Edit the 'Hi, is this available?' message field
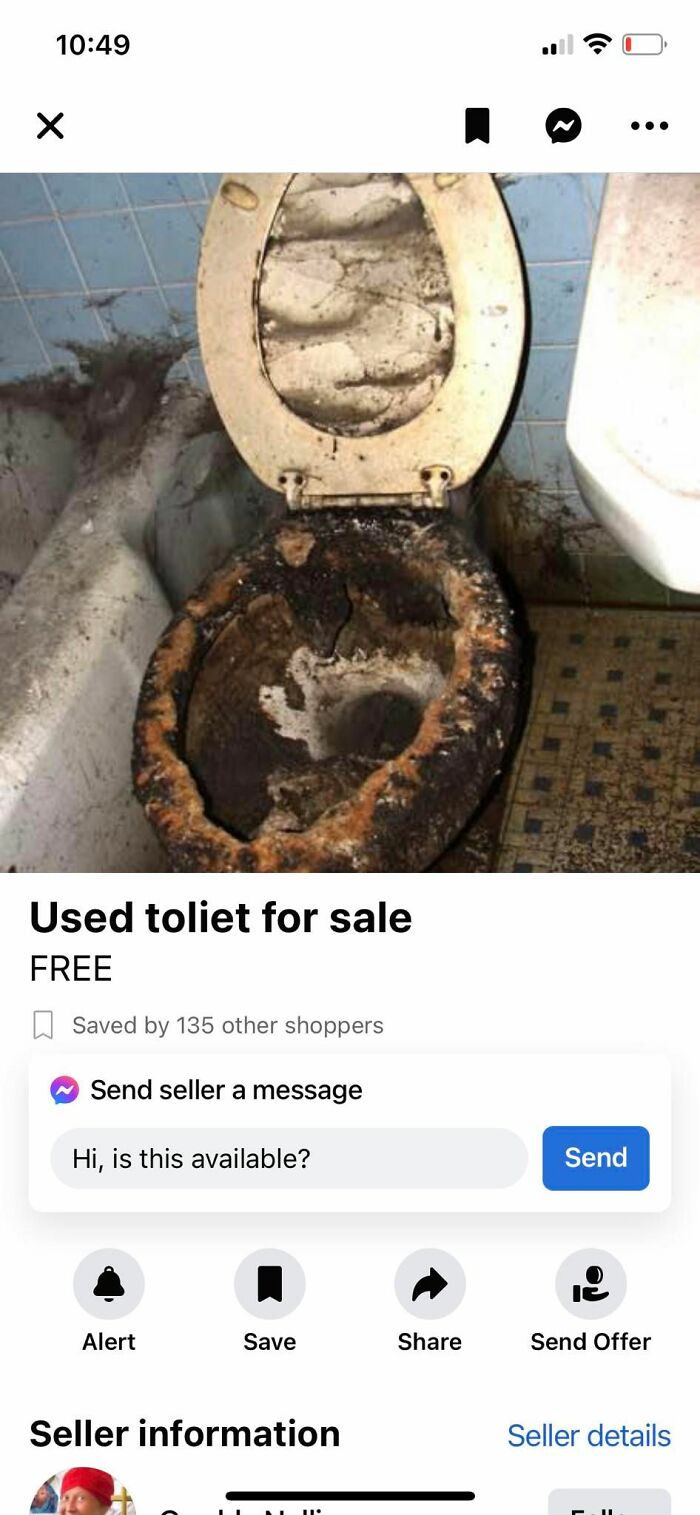700x1515 pixels. tap(288, 1158)
